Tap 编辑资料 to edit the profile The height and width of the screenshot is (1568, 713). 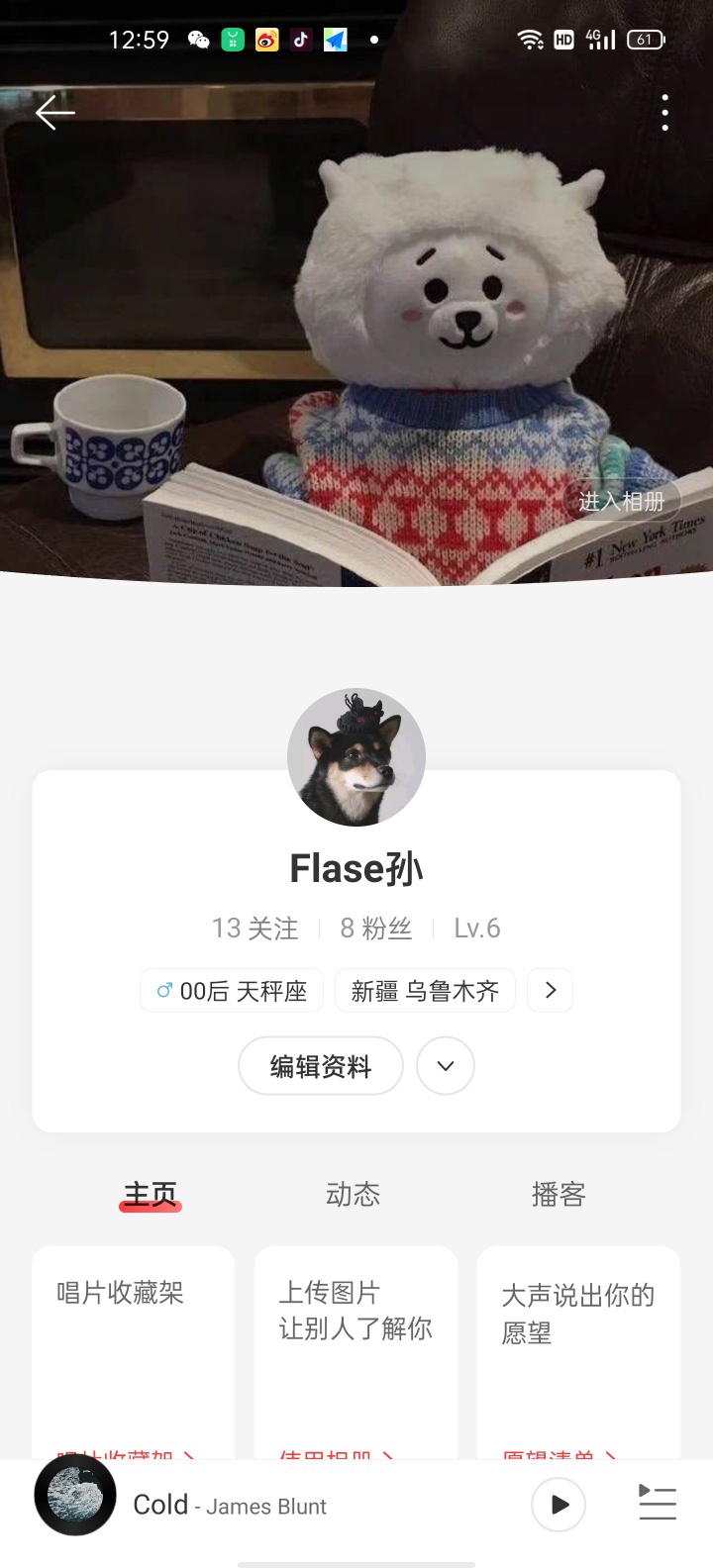[x=320, y=1066]
